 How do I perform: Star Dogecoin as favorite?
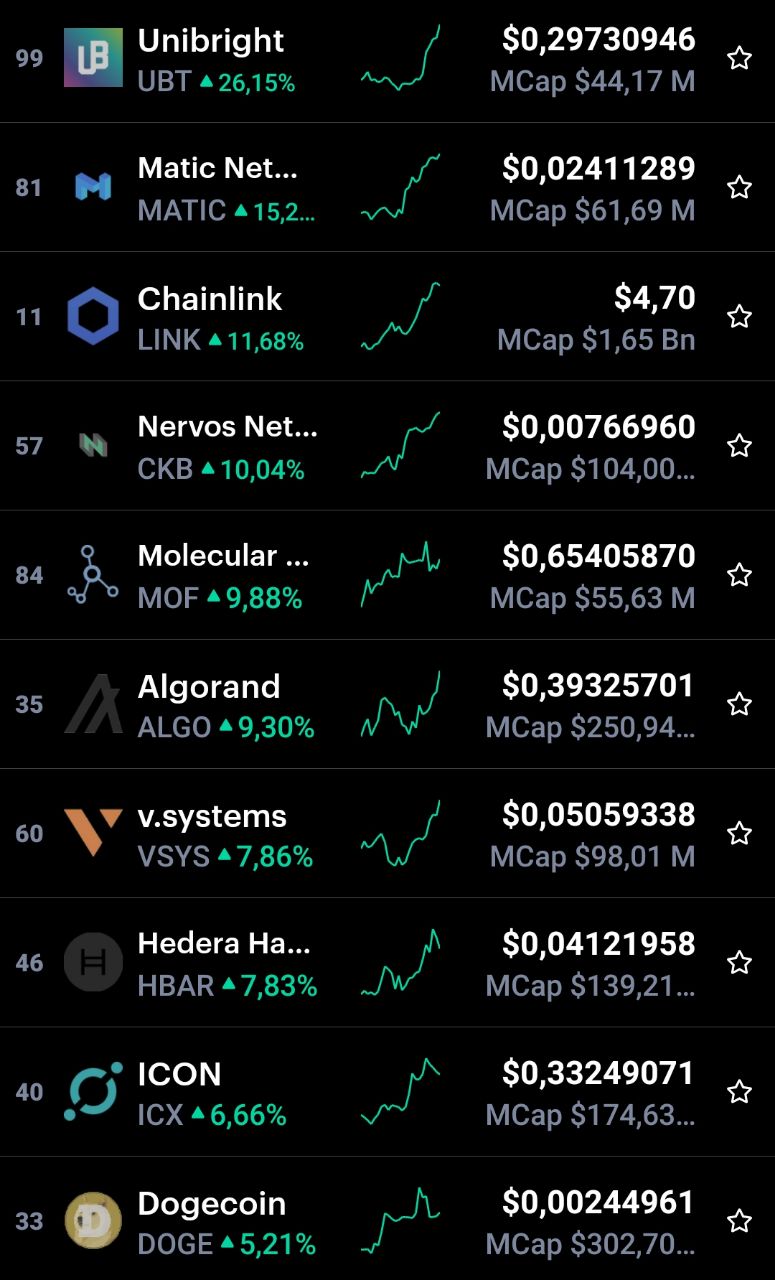(x=739, y=1221)
